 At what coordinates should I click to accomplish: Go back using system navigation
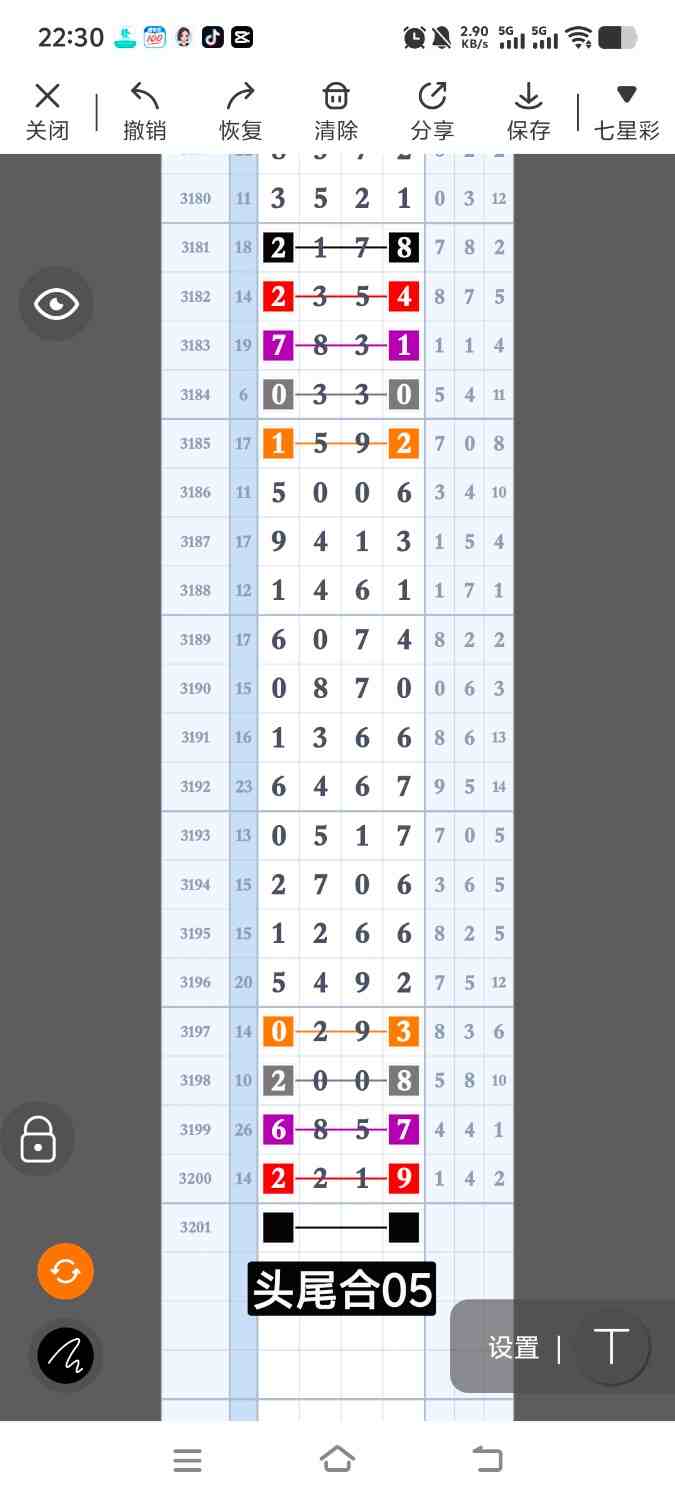pyautogui.click(x=487, y=1460)
